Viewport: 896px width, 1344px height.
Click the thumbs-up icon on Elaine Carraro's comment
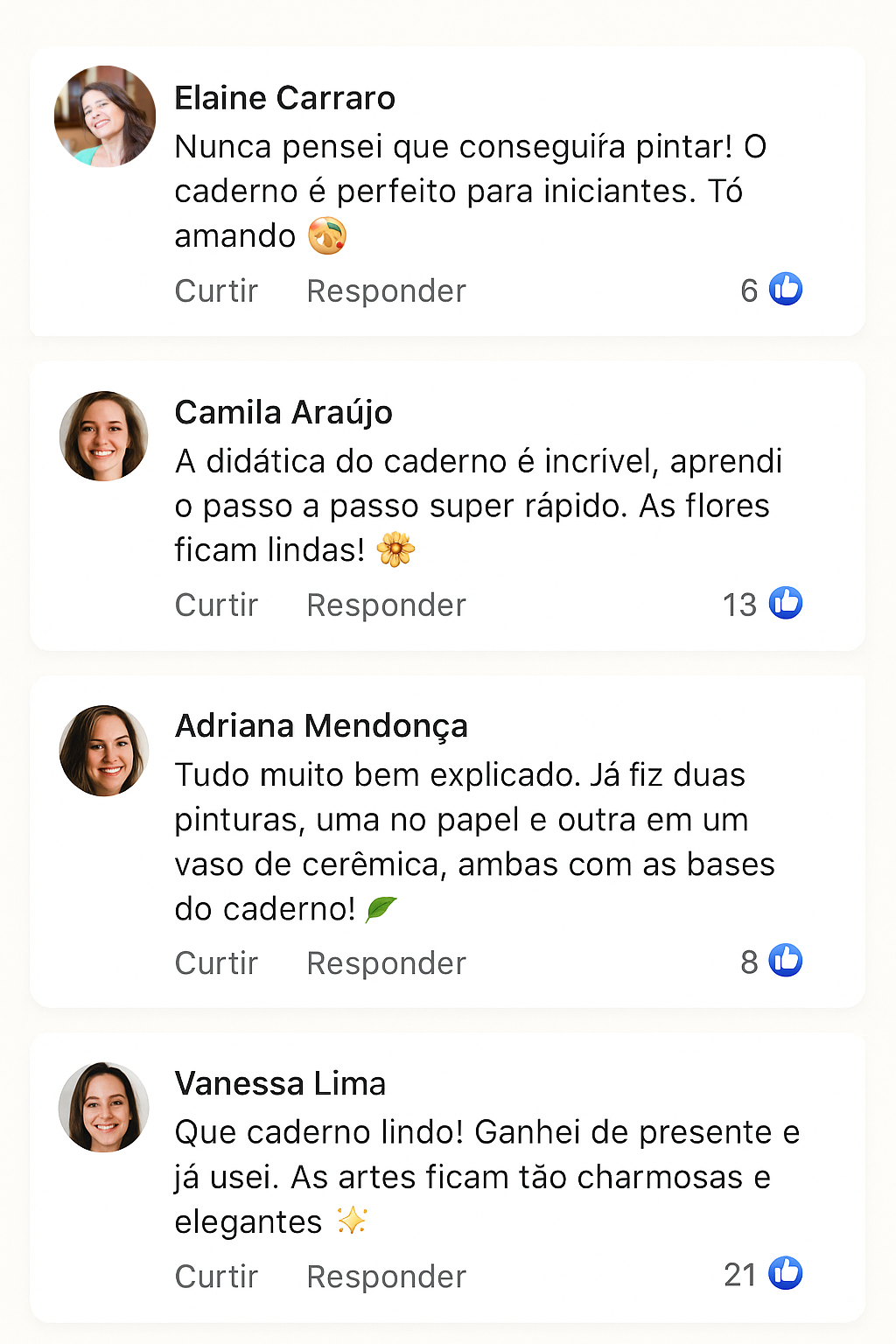point(786,289)
